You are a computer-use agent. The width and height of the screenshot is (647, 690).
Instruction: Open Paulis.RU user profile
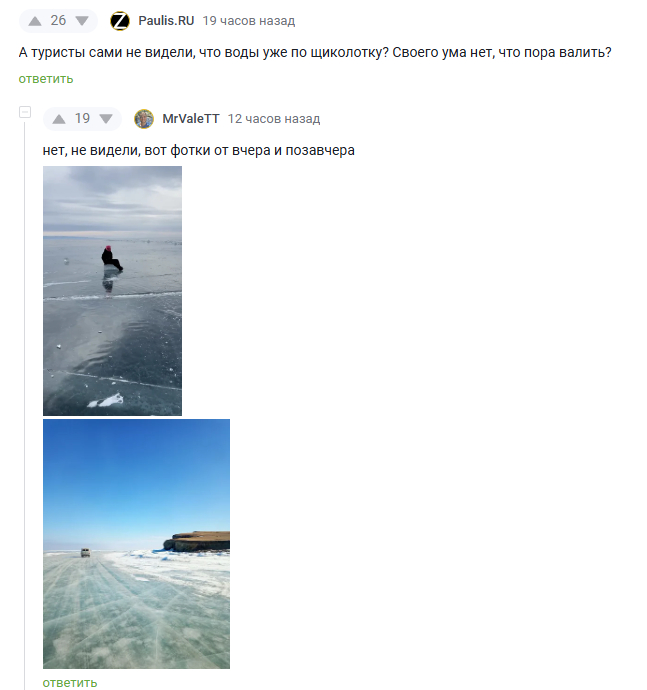coord(166,20)
